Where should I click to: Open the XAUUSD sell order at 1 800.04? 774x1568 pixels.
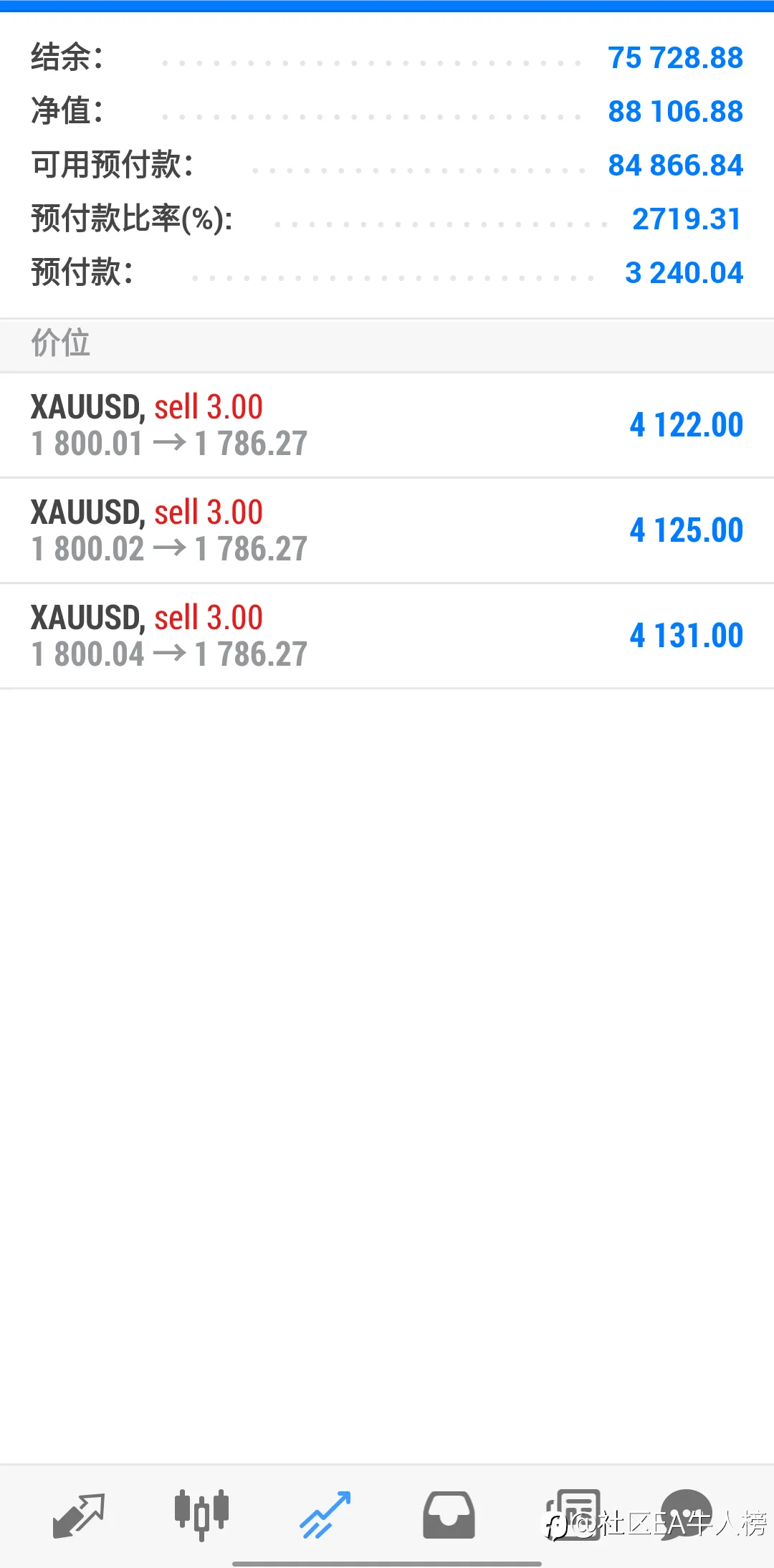[387, 636]
